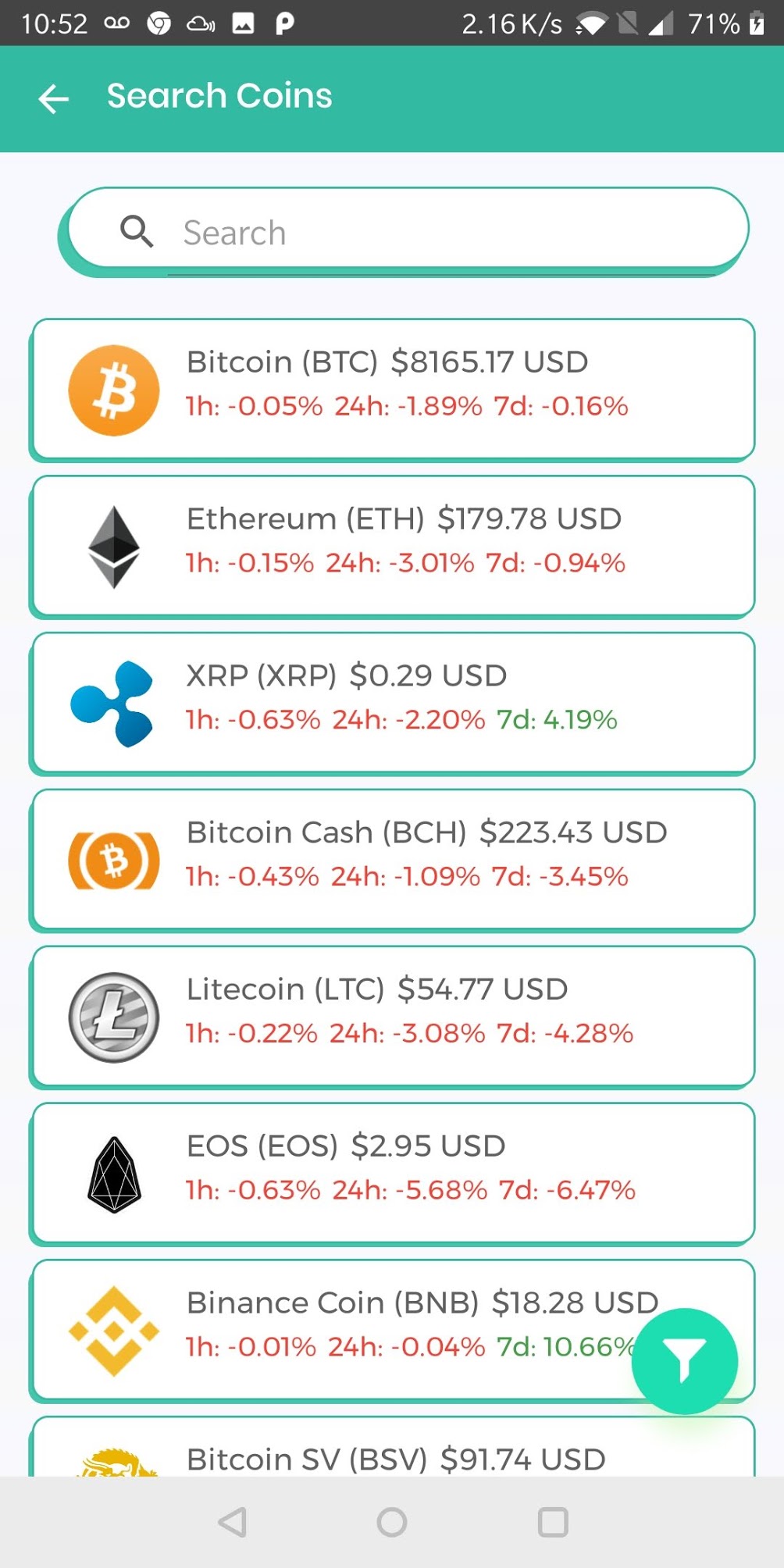This screenshot has width=784, height=1568.
Task: View Bitcoin Cash (BCH) details
Action: 393,860
